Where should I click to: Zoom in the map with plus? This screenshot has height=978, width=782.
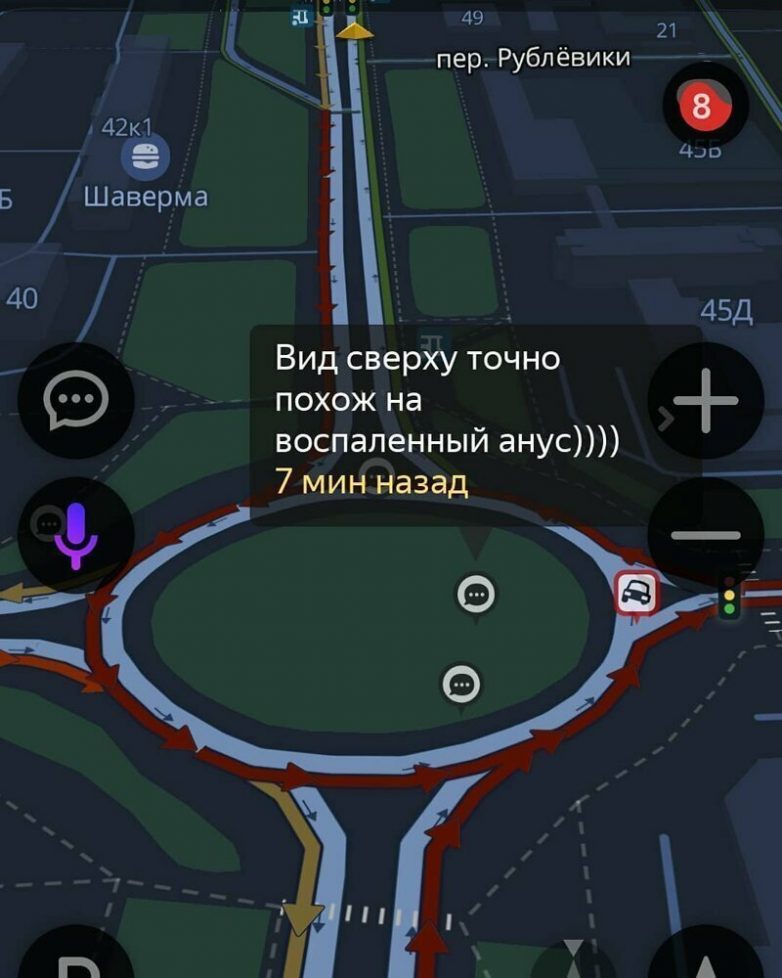(x=706, y=401)
